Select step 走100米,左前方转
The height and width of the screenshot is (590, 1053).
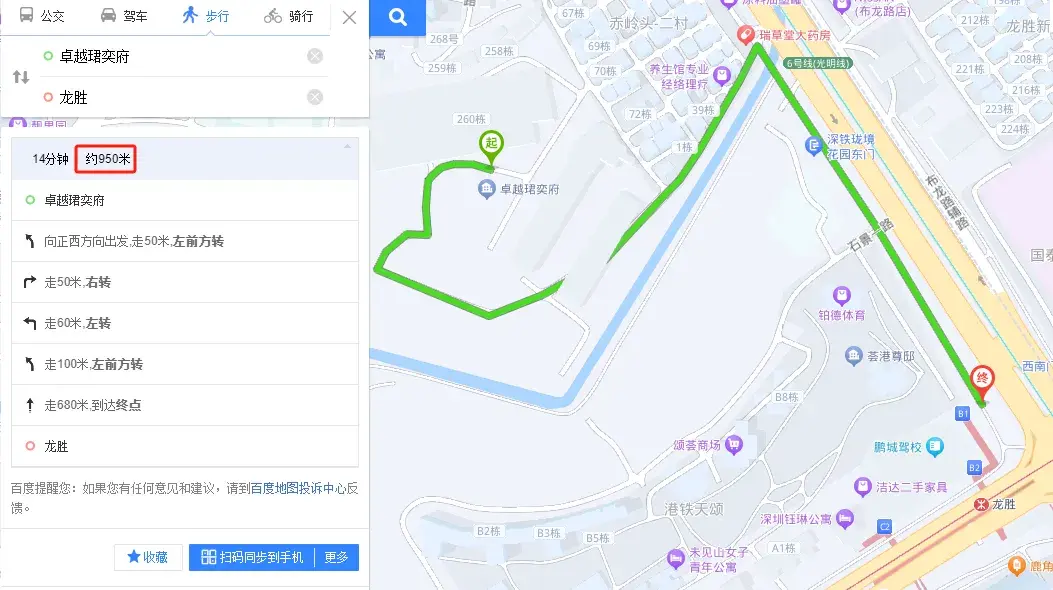185,364
